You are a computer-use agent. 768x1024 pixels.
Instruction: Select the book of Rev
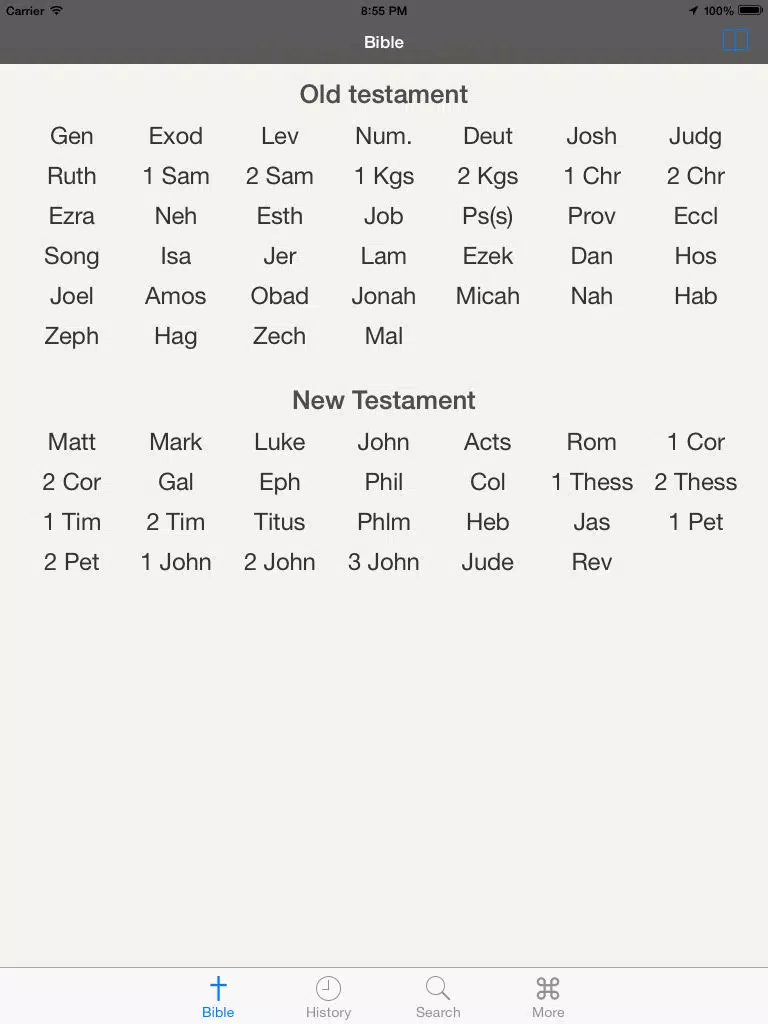[592, 562]
